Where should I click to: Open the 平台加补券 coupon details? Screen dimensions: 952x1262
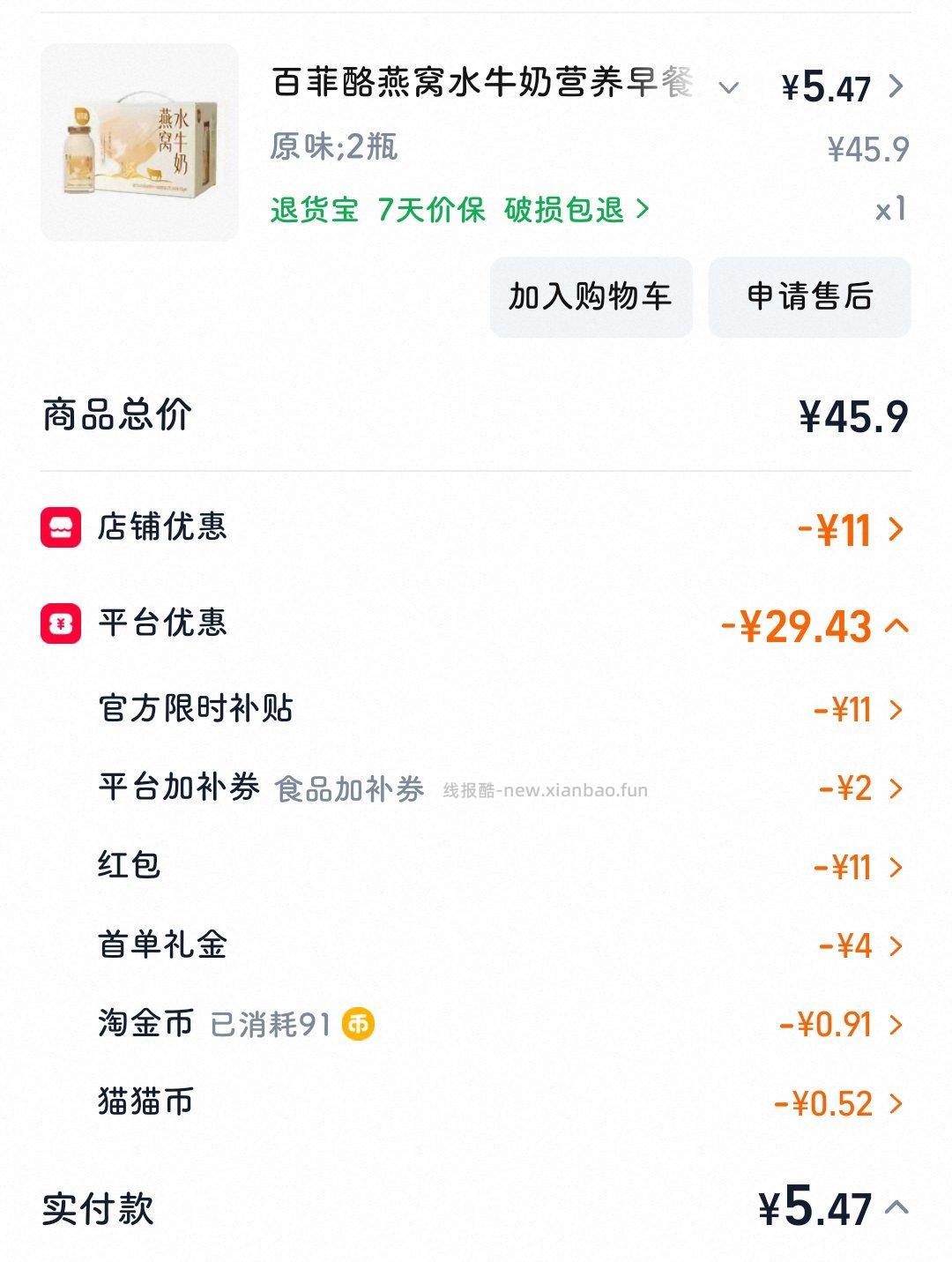[x=898, y=788]
